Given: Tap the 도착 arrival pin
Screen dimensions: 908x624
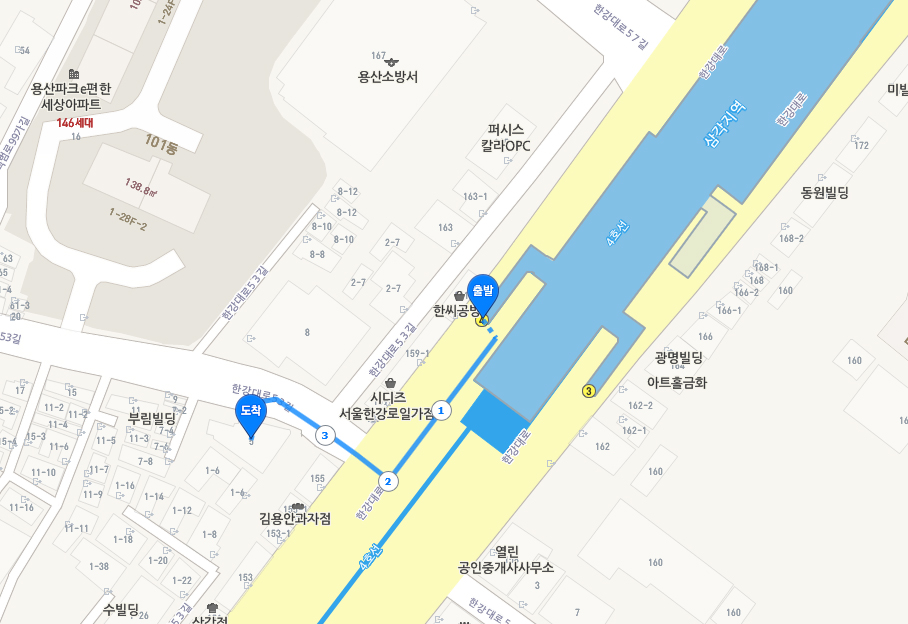Looking at the screenshot, I should point(250,413).
